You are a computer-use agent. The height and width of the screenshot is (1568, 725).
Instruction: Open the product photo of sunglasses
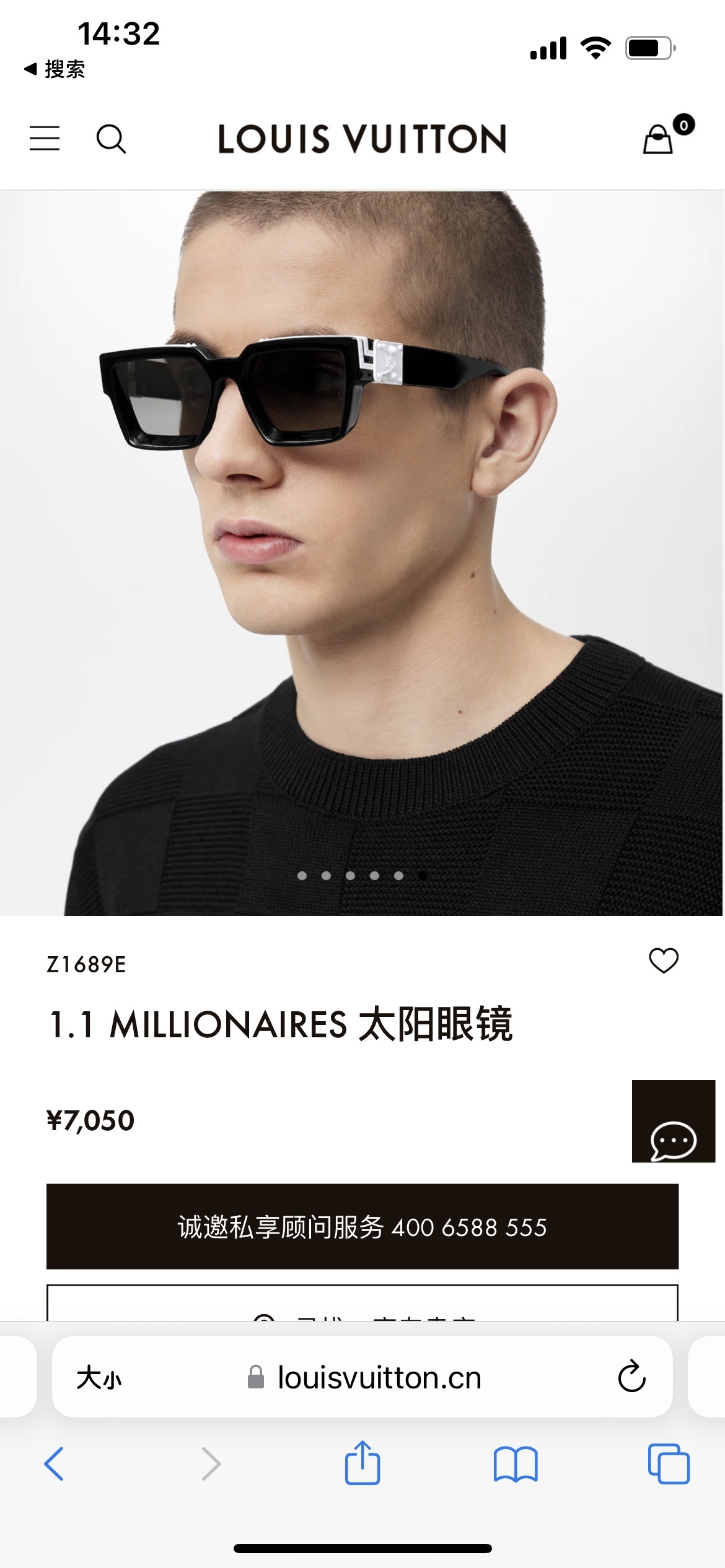coord(362,553)
